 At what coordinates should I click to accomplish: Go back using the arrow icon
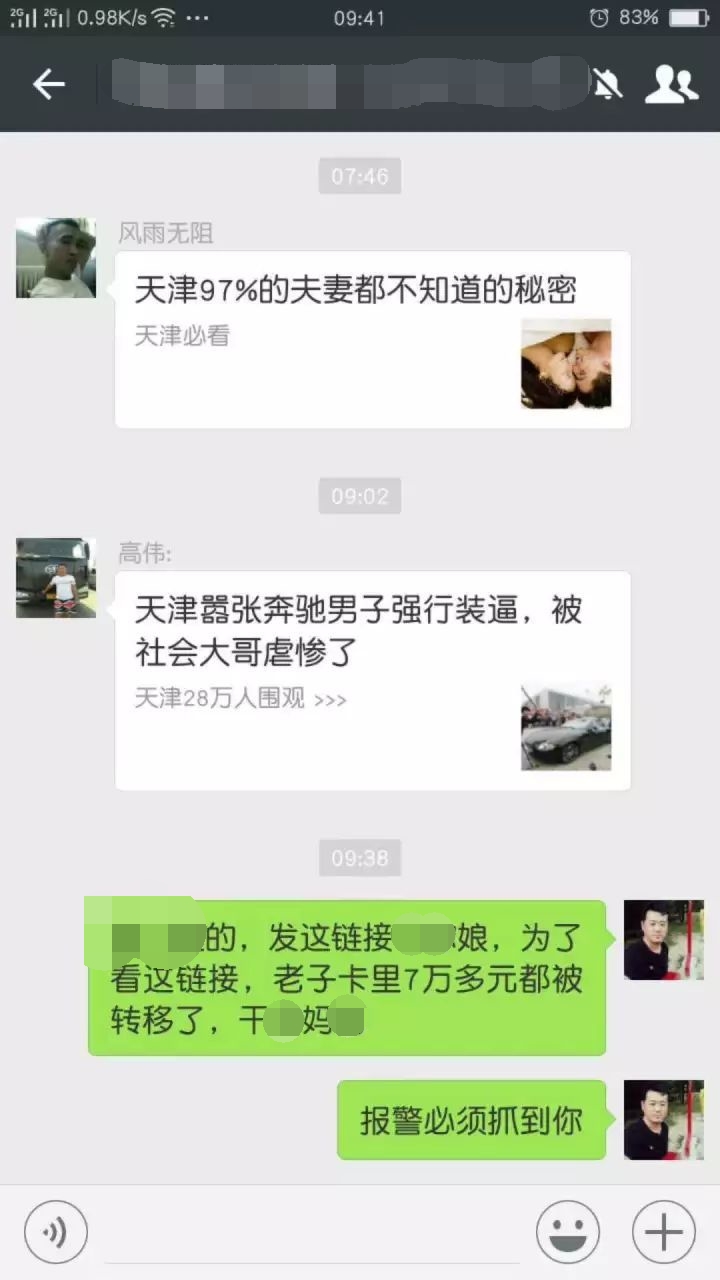point(48,84)
